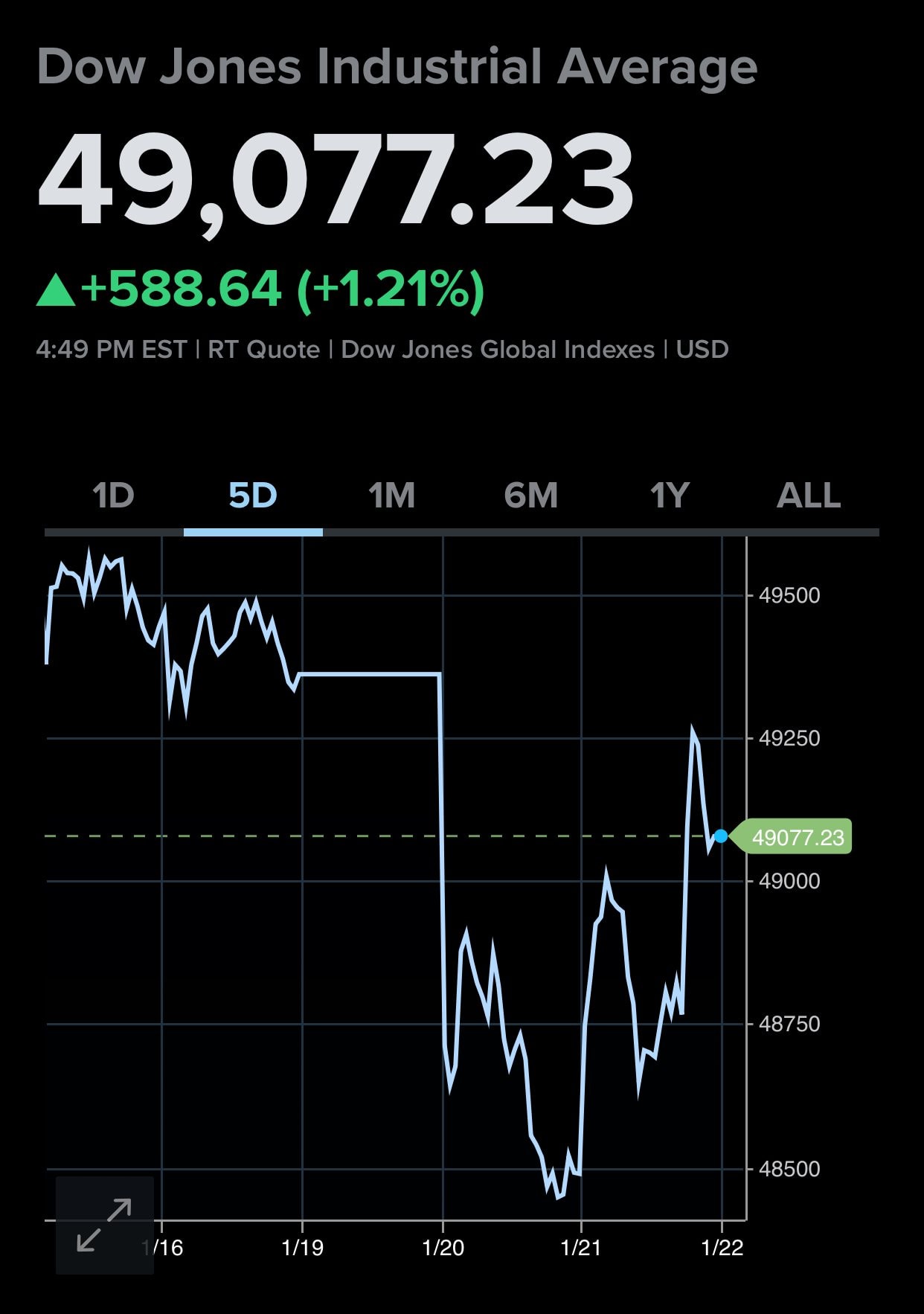Image resolution: width=924 pixels, height=1314 pixels.
Task: Click the RT Quote label
Action: [264, 349]
